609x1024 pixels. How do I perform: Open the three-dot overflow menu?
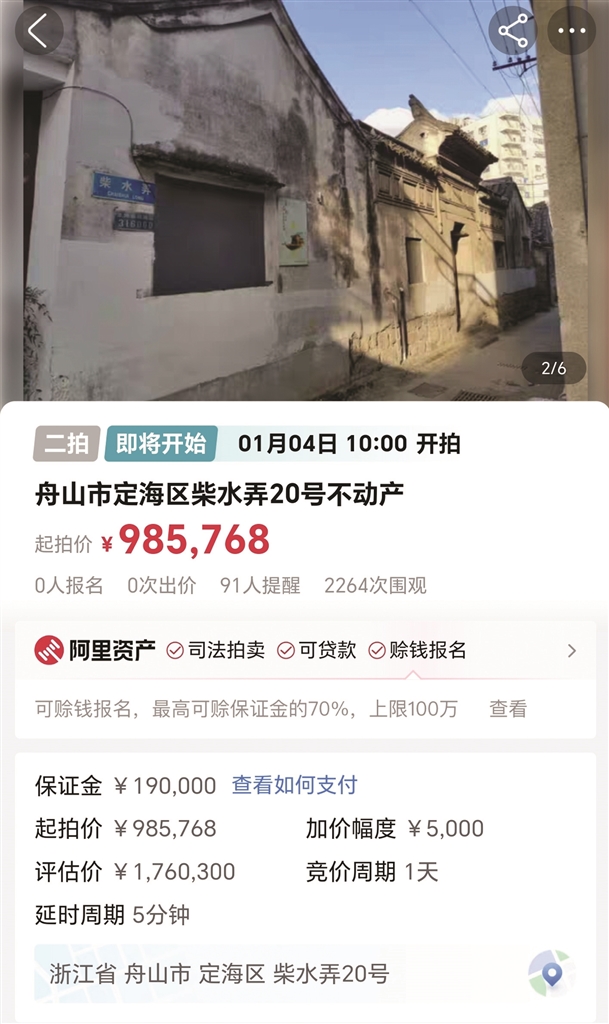[572, 31]
